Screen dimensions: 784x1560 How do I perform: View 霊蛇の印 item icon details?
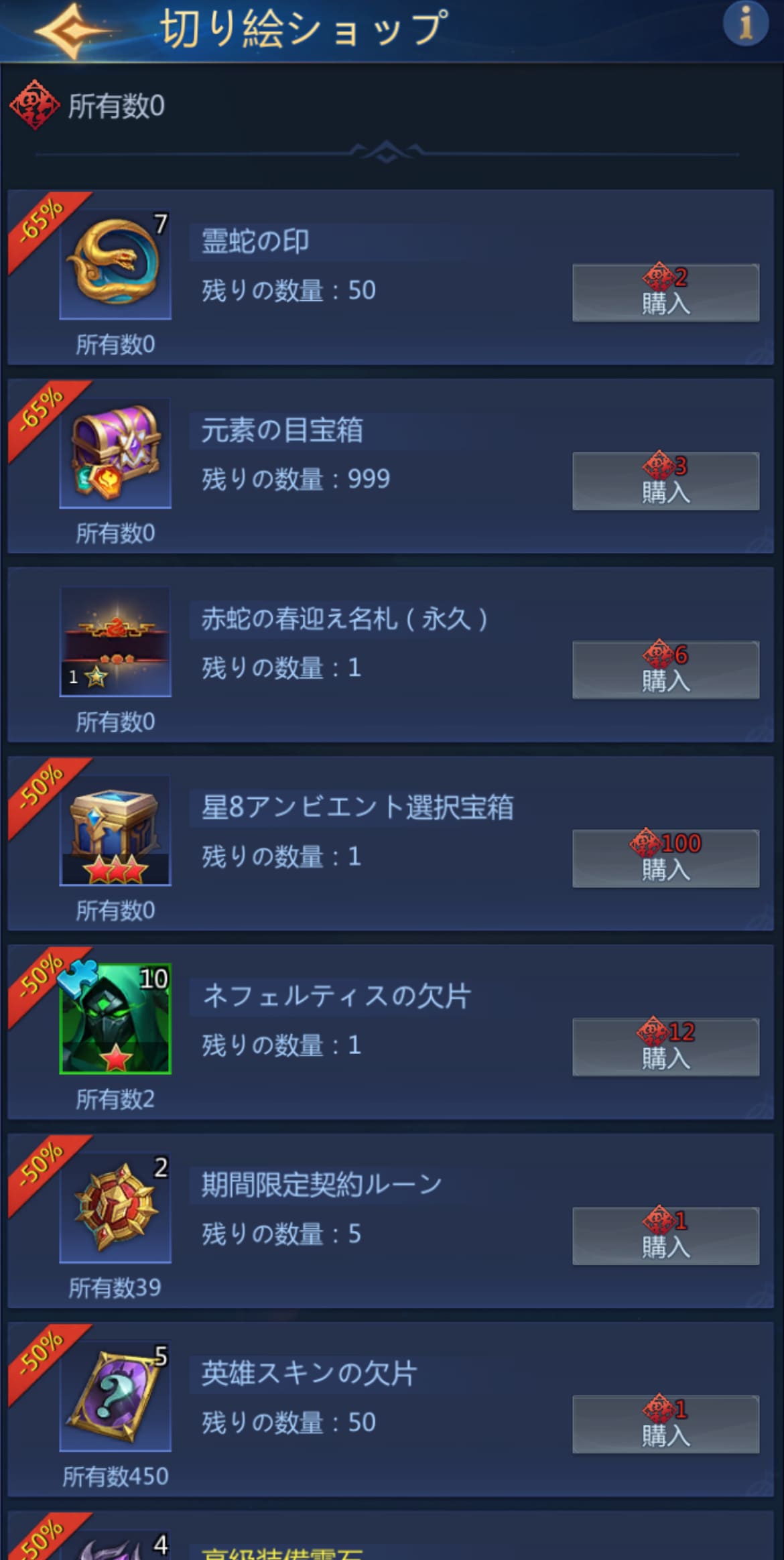[x=115, y=265]
